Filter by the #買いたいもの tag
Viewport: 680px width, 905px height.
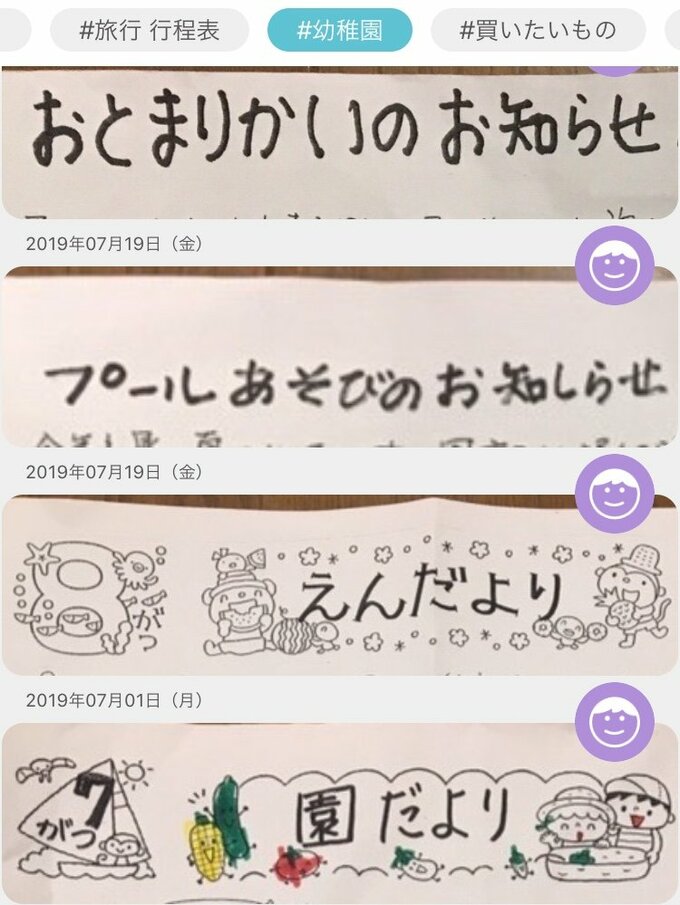click(538, 30)
